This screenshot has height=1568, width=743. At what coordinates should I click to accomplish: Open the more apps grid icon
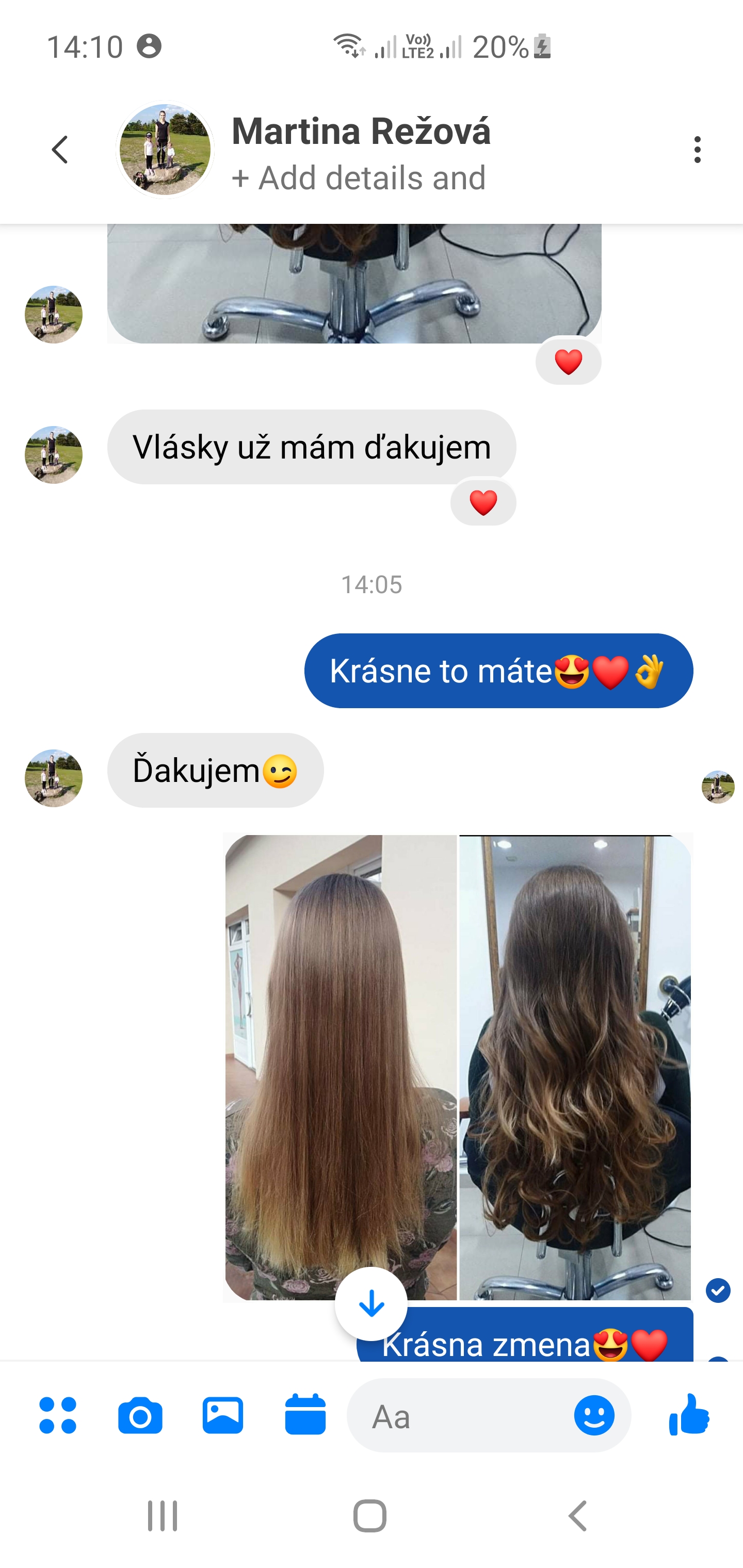[x=58, y=1415]
